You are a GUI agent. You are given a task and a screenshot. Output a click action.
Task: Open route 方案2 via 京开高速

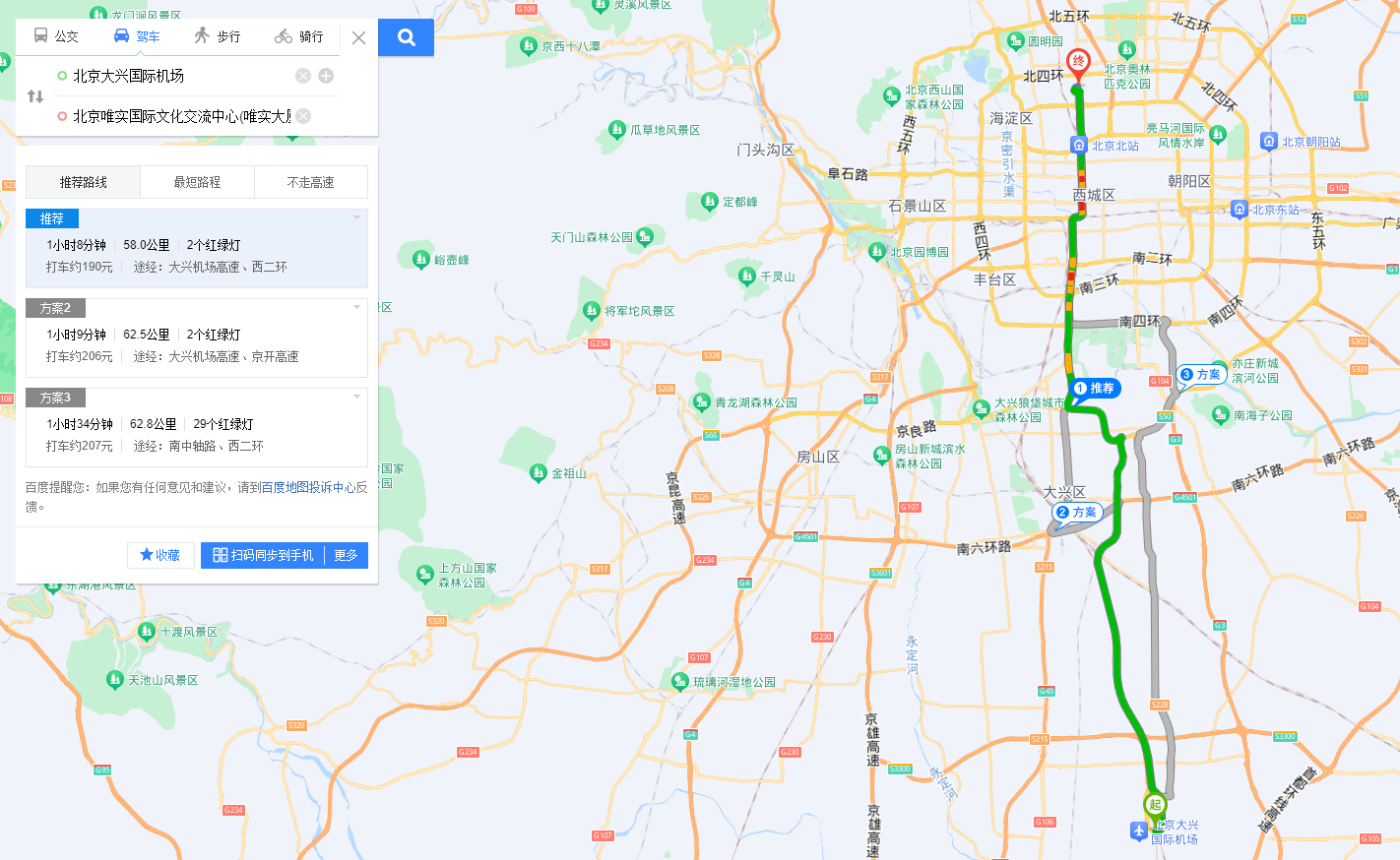tap(196, 344)
